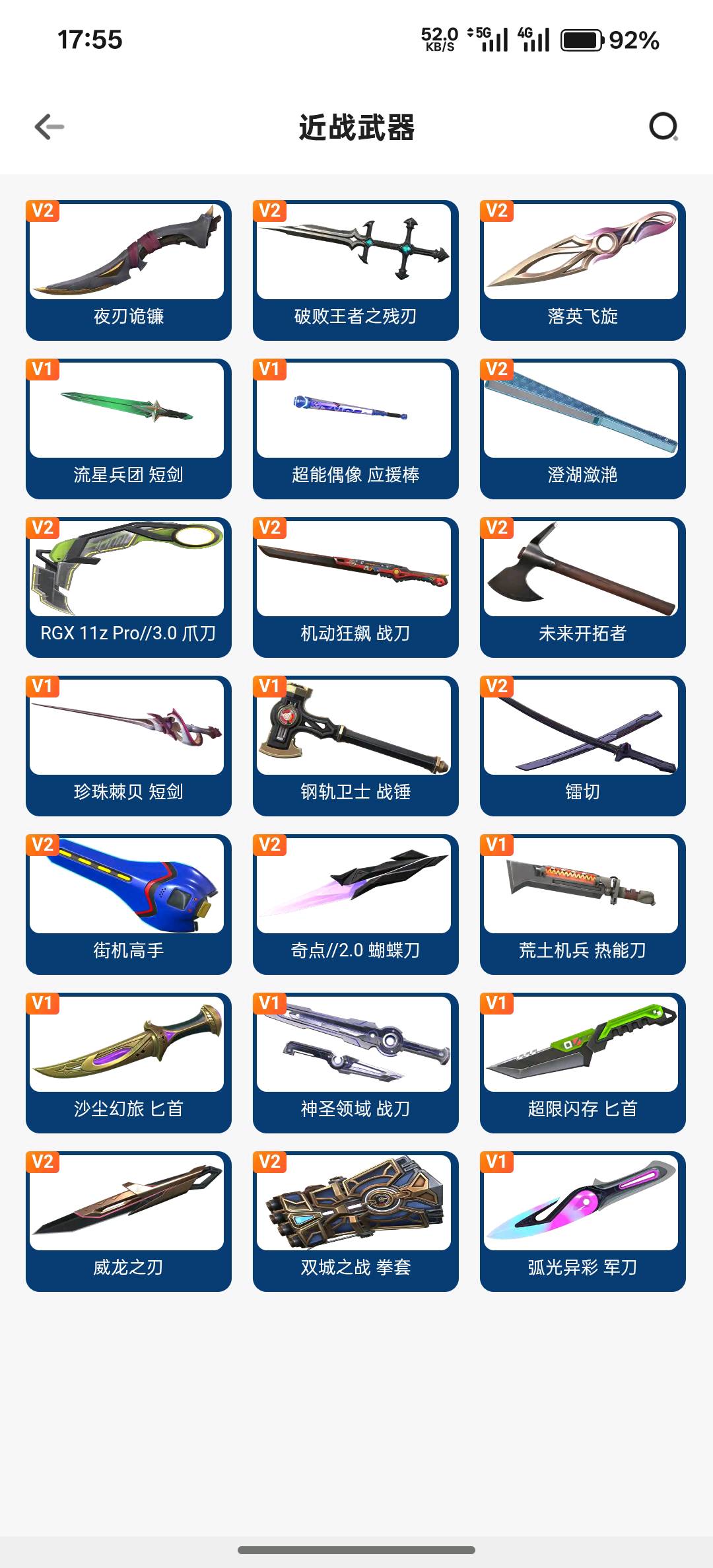Viewport: 713px width, 1568px height.
Task: Open 弧光异彩 军刀 card
Action: tap(582, 1221)
